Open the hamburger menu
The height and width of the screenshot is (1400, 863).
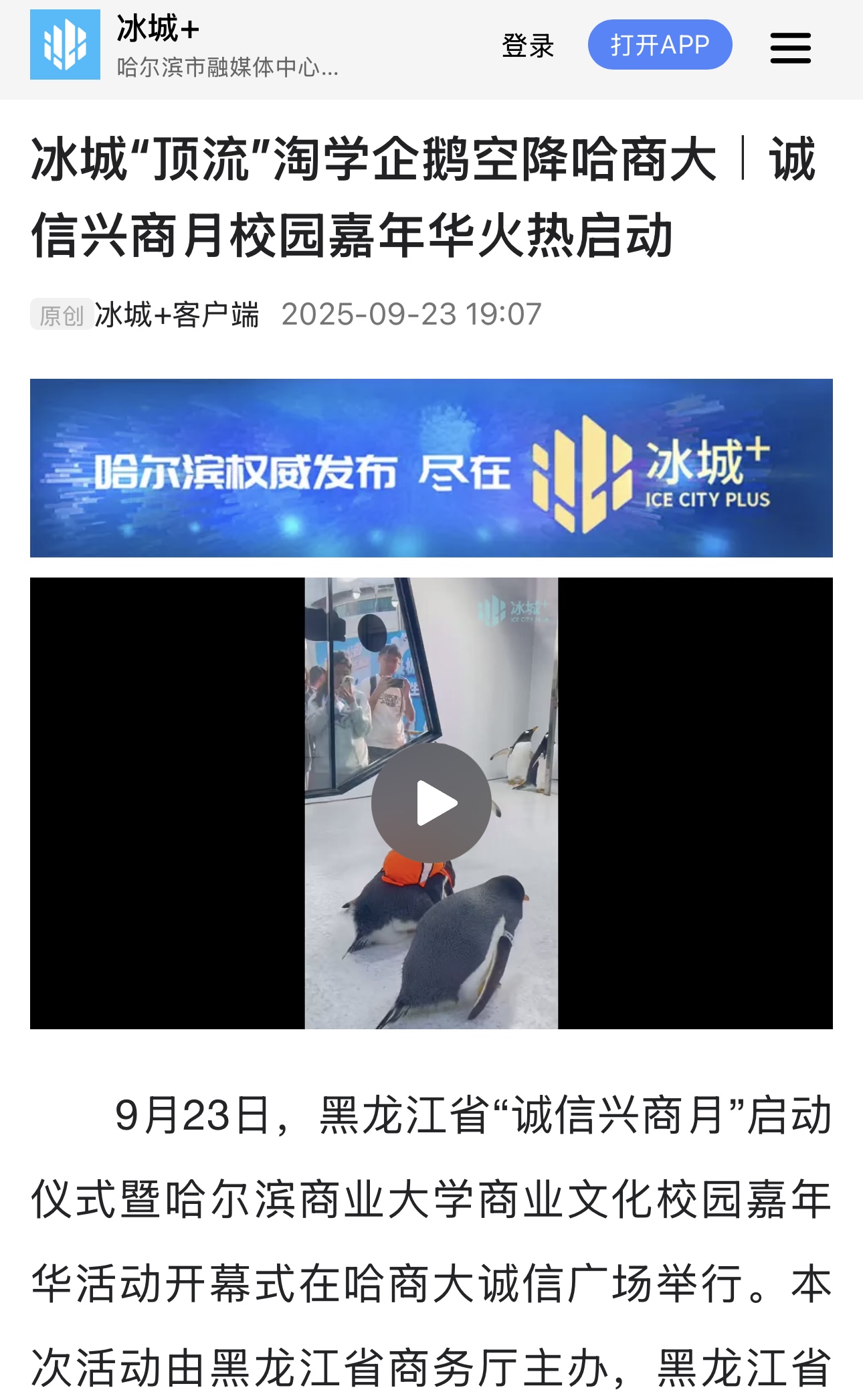pyautogui.click(x=790, y=48)
